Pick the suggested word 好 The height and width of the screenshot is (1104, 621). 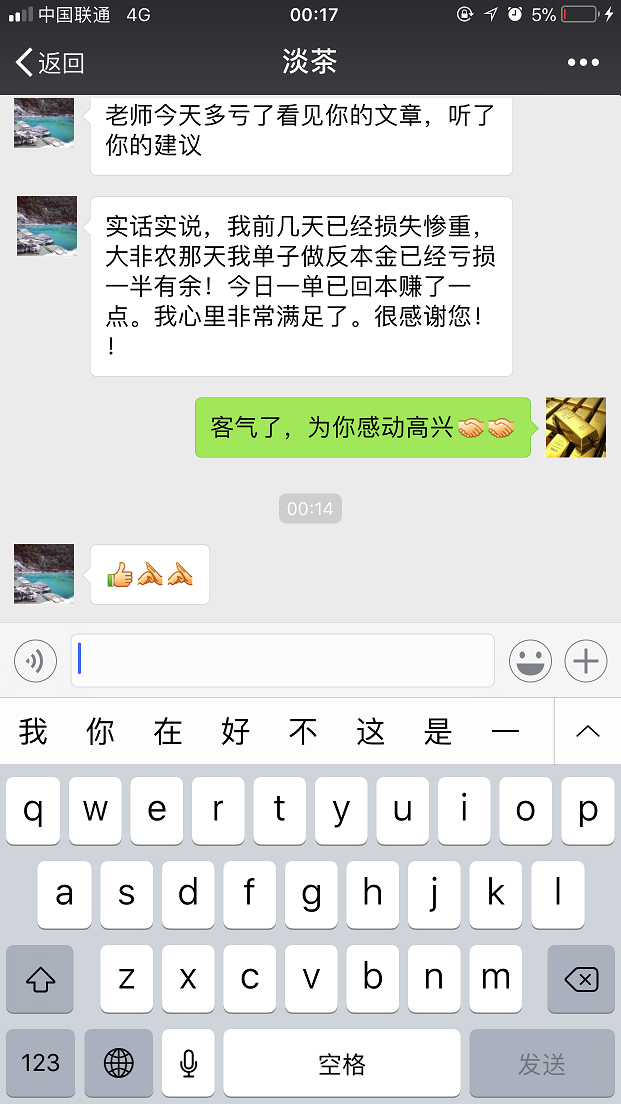pos(236,732)
